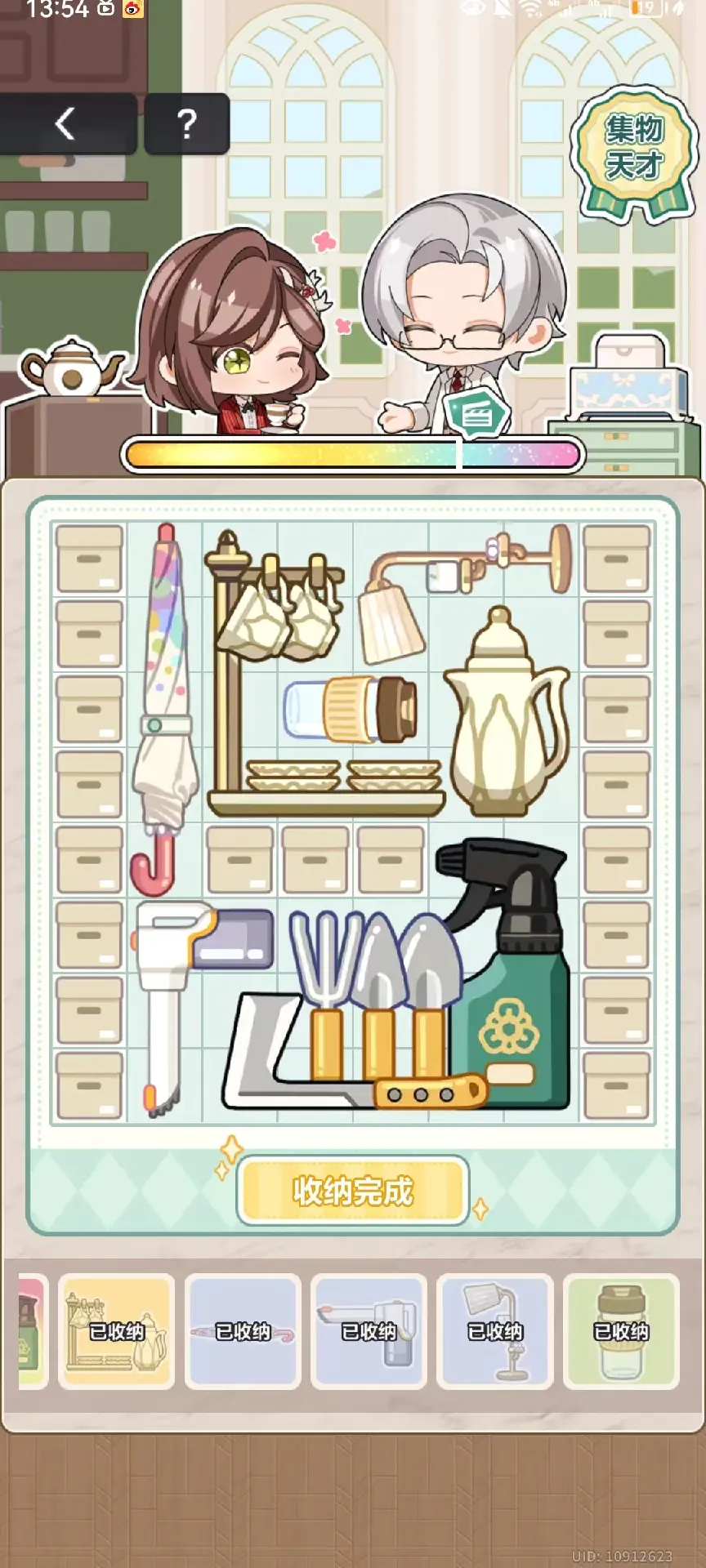Tap the glass jar lying on the grid
This screenshot has height=1568, width=706.
(x=350, y=709)
